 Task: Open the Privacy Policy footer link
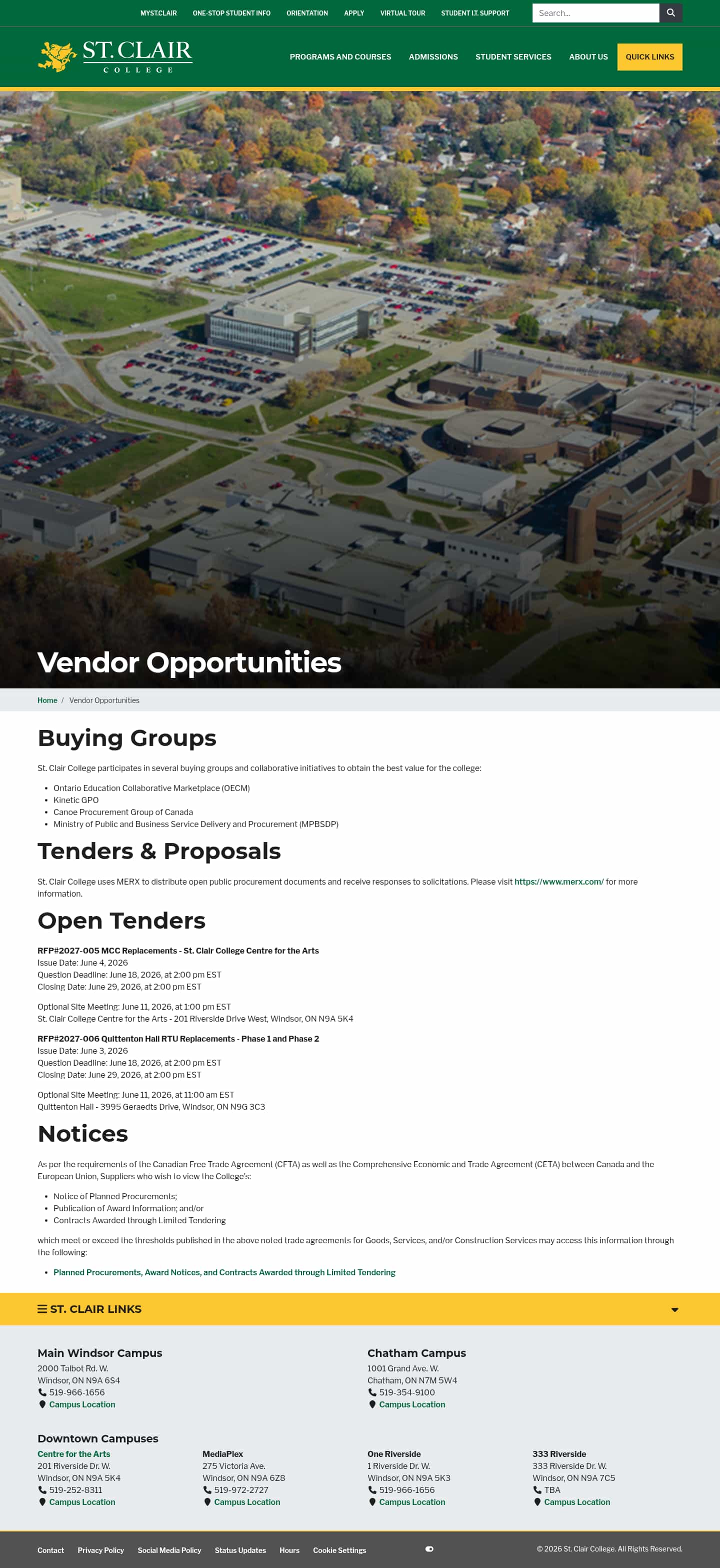[100, 1550]
